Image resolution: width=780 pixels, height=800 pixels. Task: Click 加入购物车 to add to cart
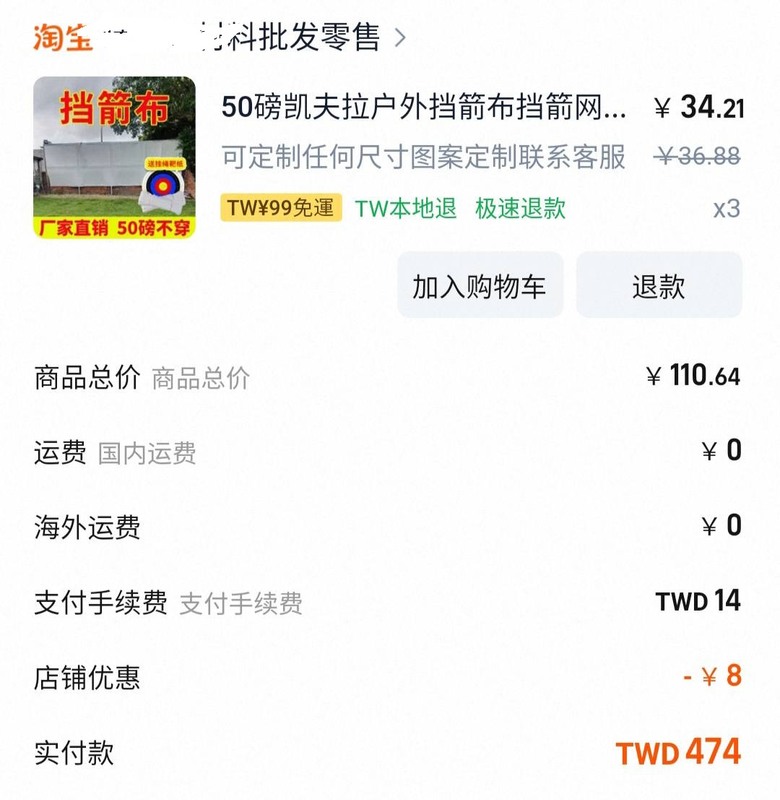pos(481,286)
